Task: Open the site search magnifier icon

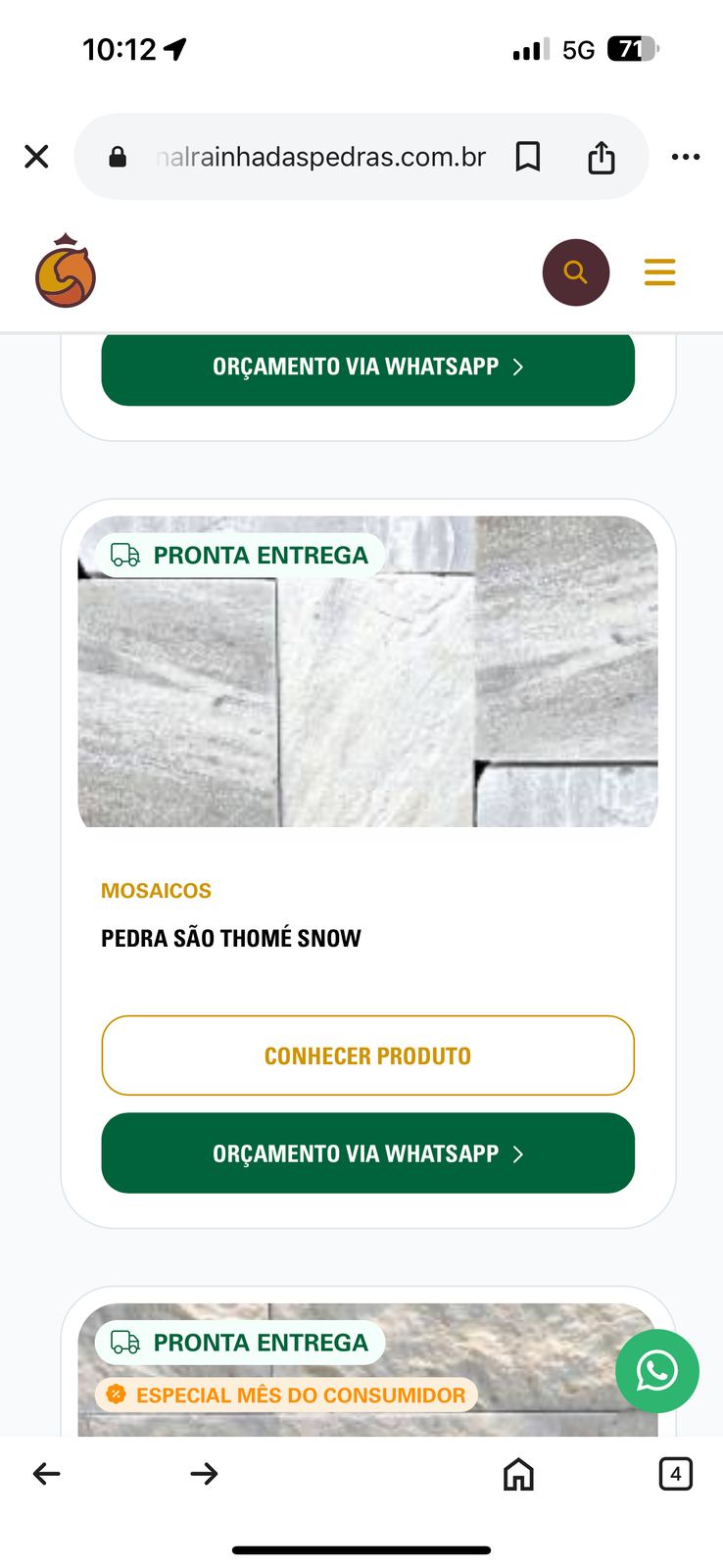Action: point(576,272)
